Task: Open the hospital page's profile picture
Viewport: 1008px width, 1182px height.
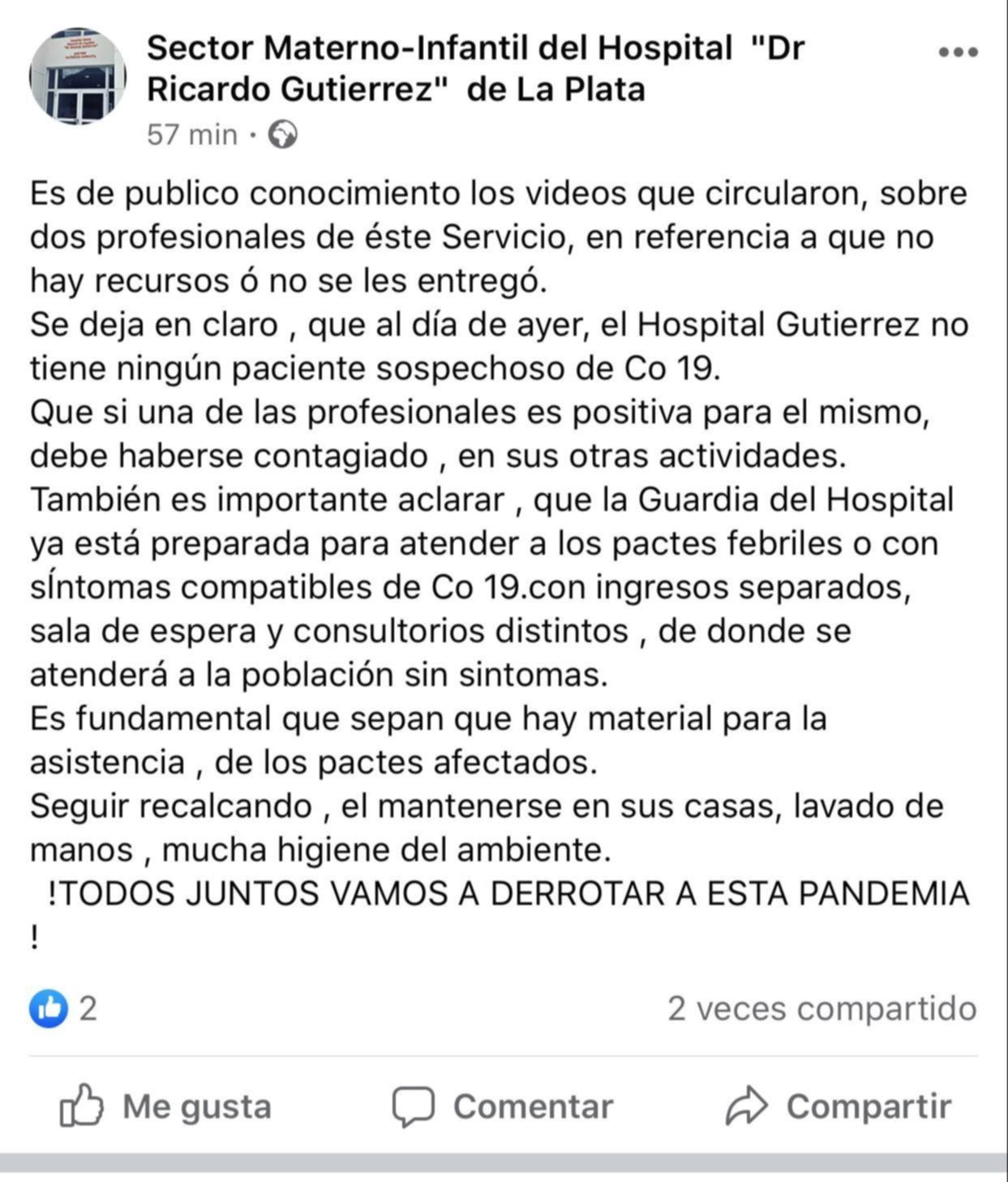Action: 78,75
